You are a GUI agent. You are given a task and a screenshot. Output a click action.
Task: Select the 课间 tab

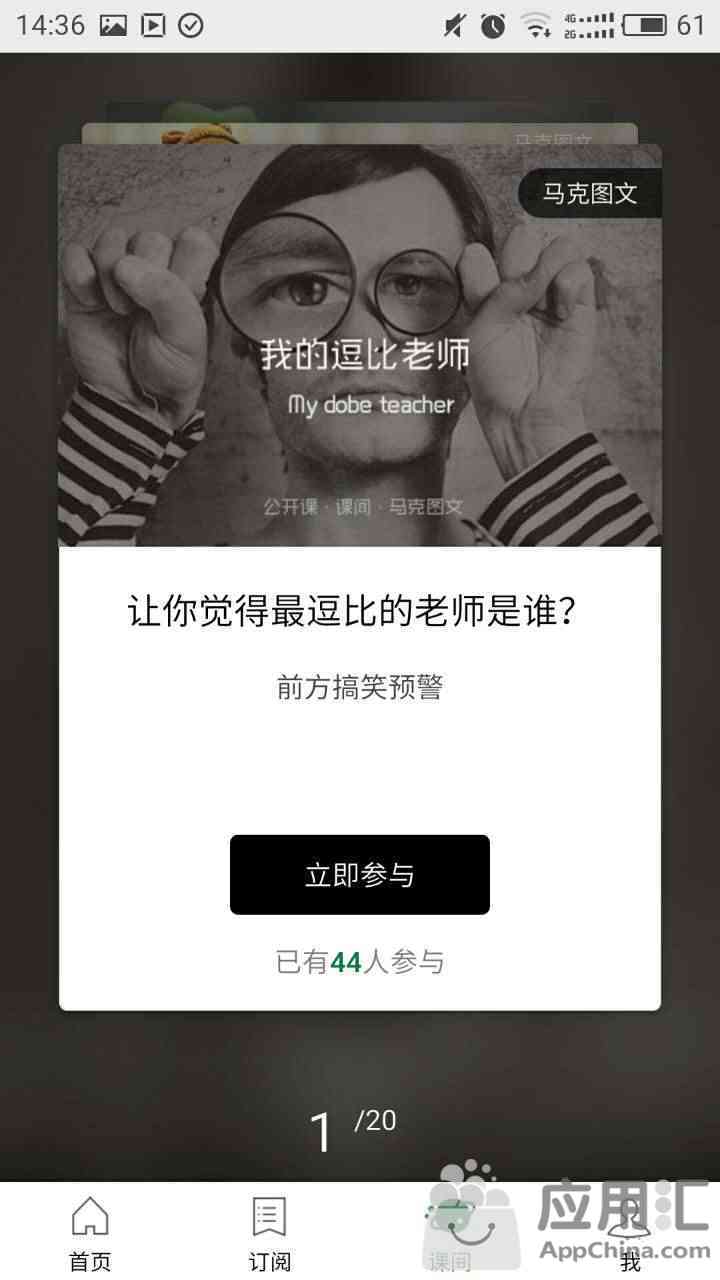point(450,1232)
